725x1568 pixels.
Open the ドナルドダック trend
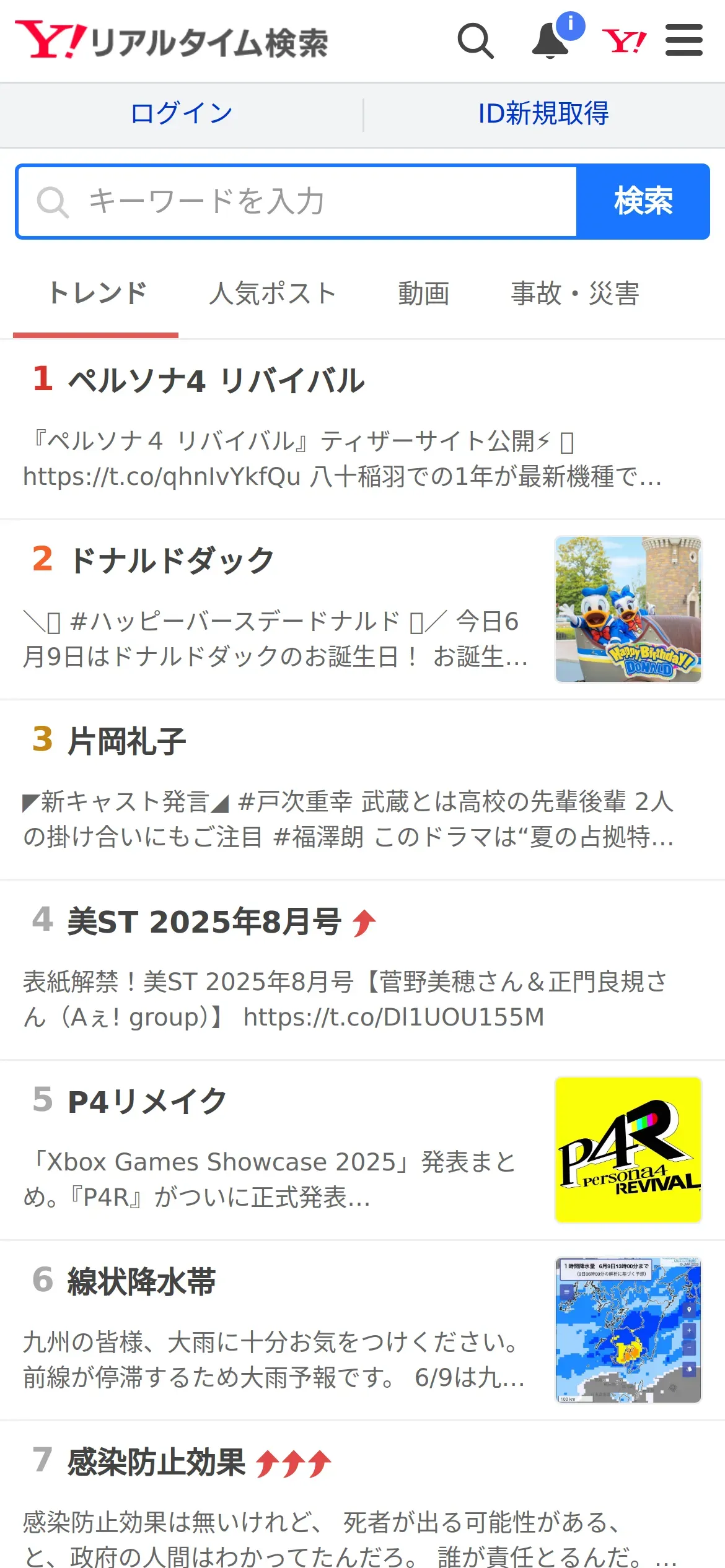tap(172, 560)
